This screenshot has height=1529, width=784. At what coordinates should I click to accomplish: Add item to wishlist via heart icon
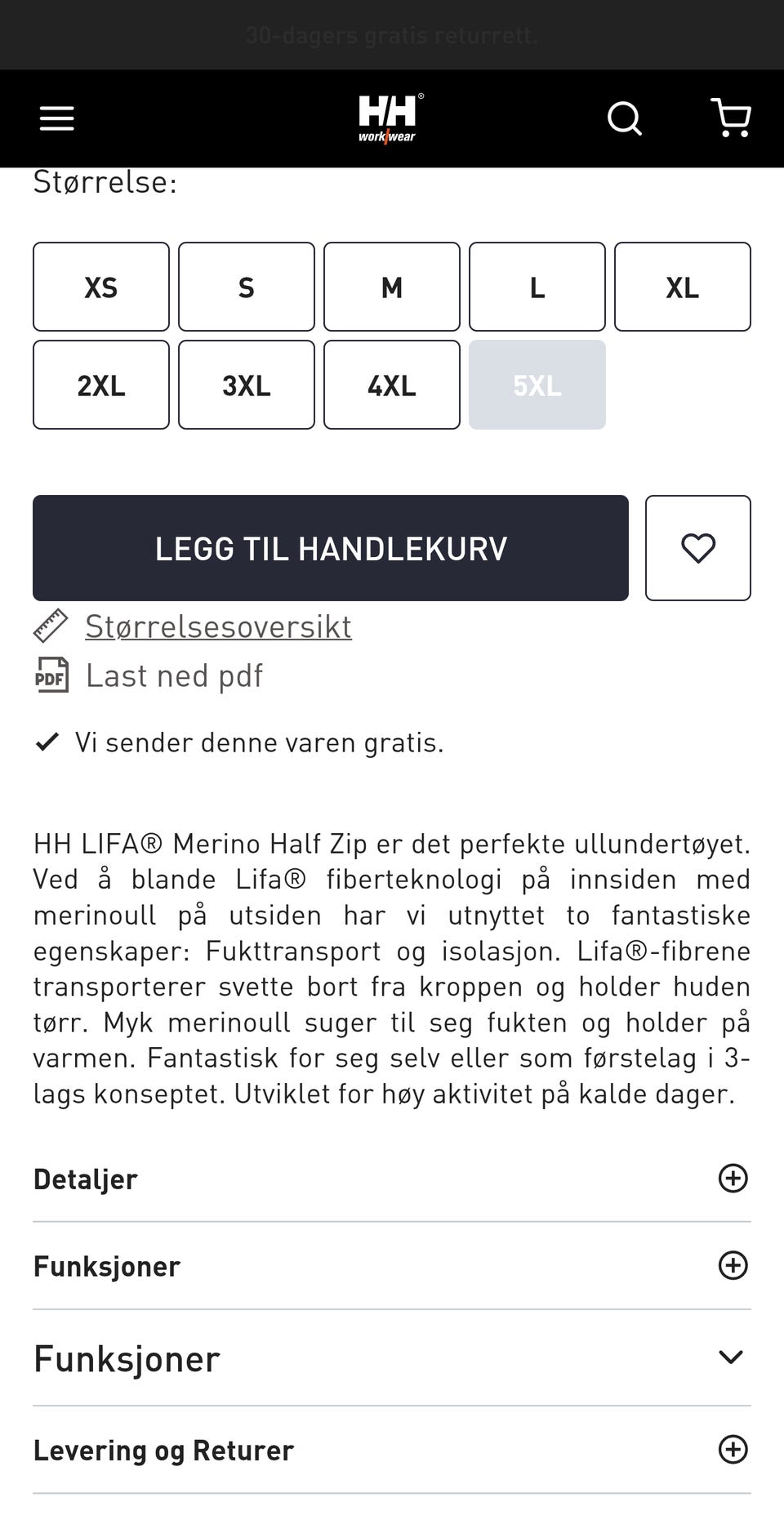click(x=697, y=548)
